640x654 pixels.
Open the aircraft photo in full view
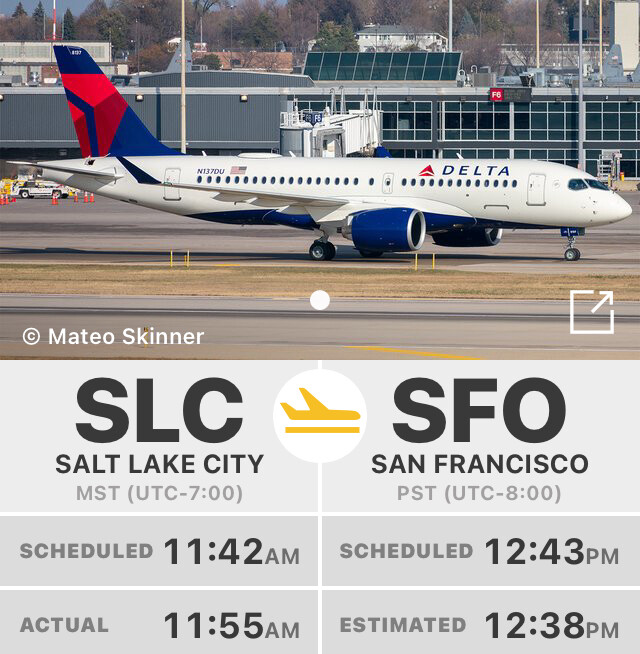pos(591,312)
